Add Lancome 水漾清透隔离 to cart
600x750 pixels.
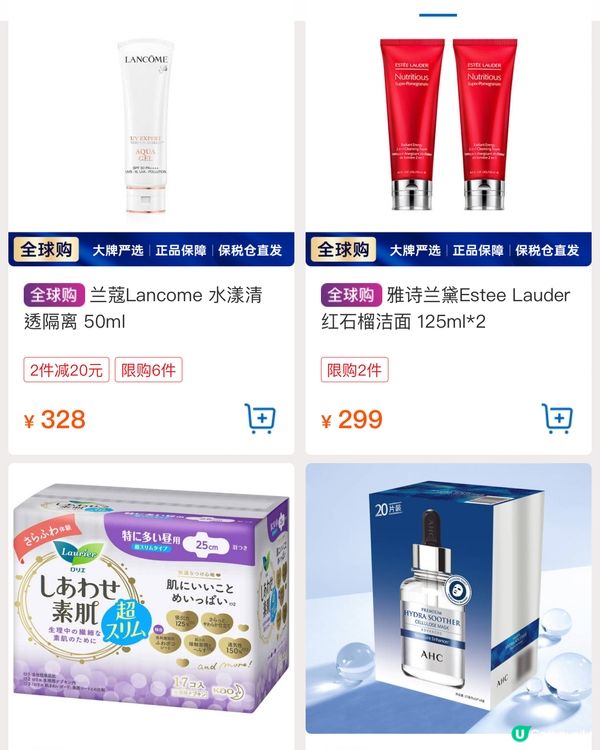260,418
